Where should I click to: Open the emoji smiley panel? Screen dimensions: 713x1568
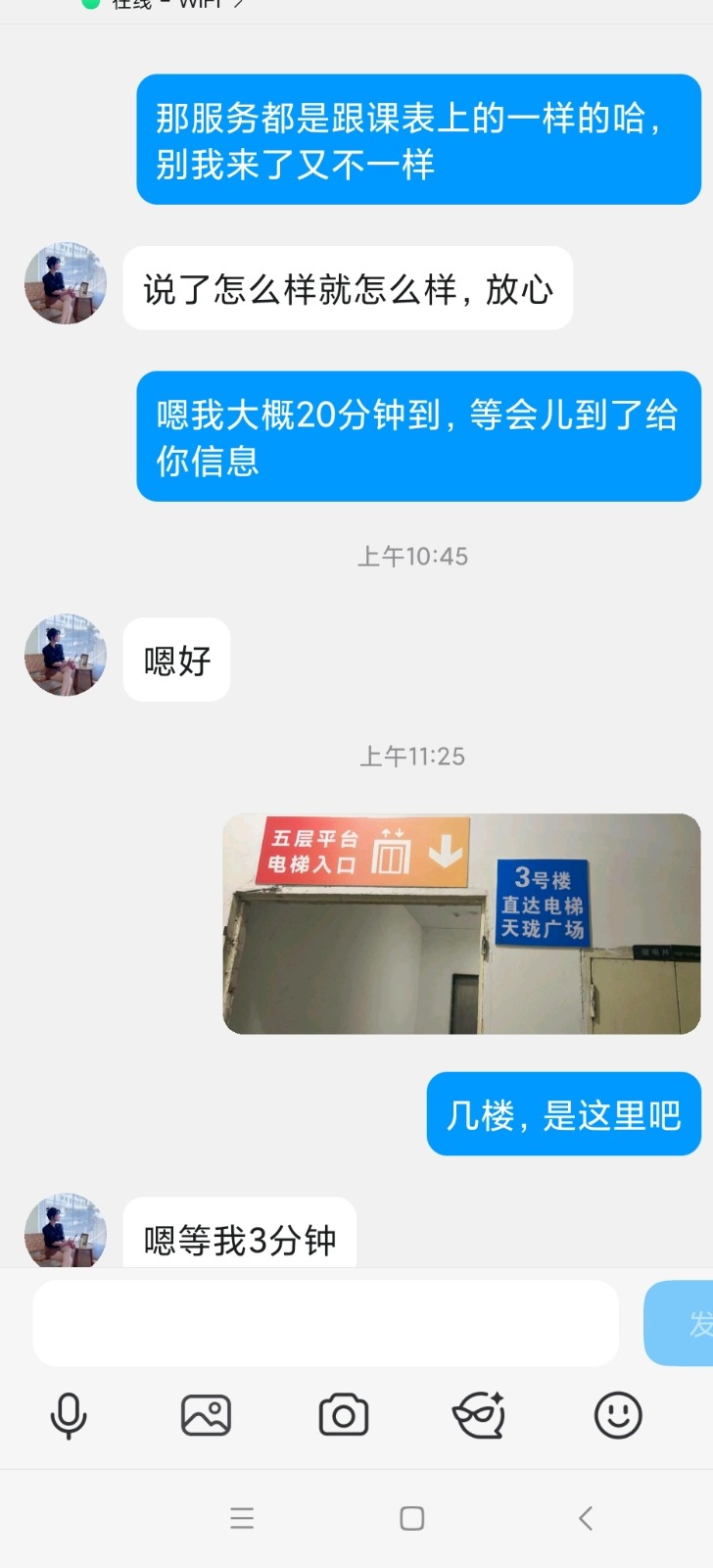point(618,1415)
